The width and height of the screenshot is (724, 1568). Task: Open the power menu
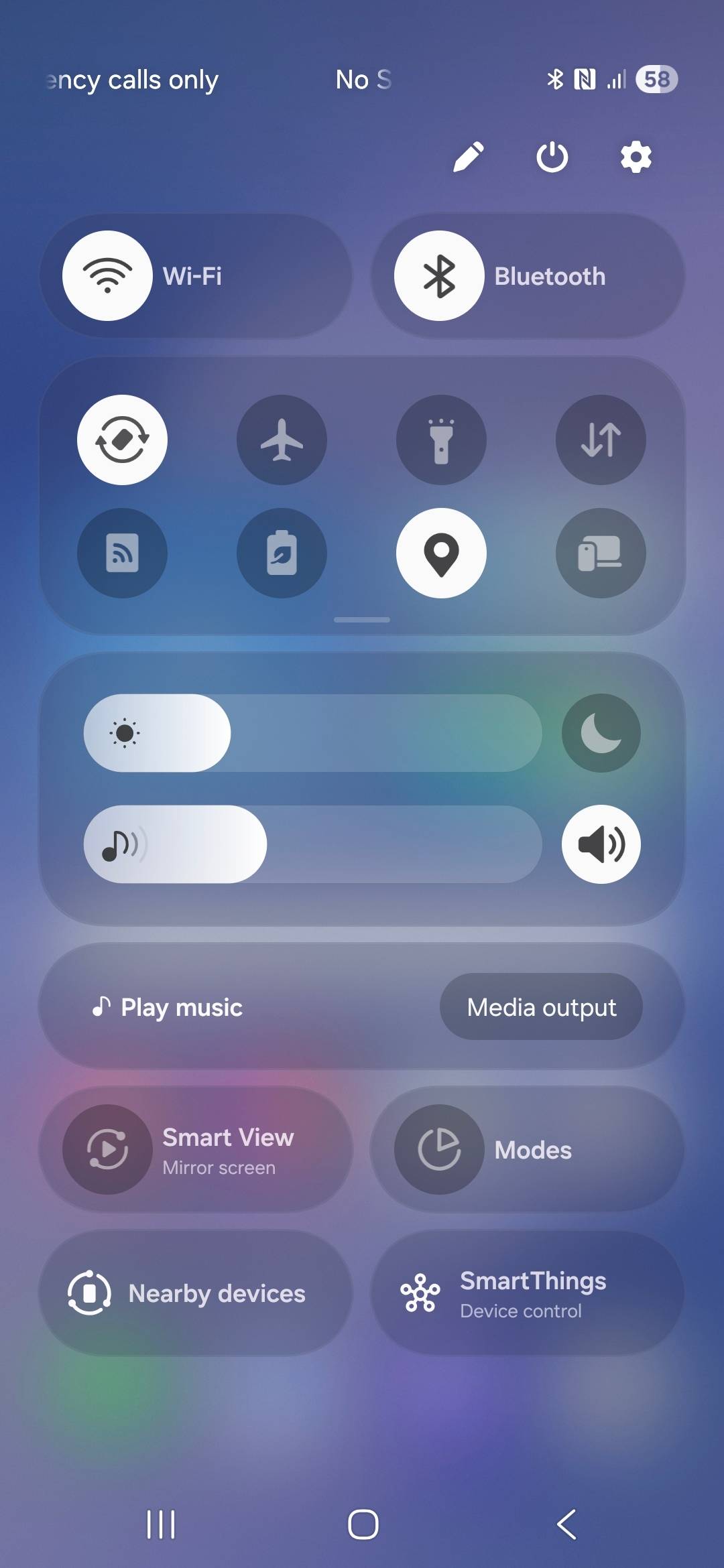click(x=551, y=158)
